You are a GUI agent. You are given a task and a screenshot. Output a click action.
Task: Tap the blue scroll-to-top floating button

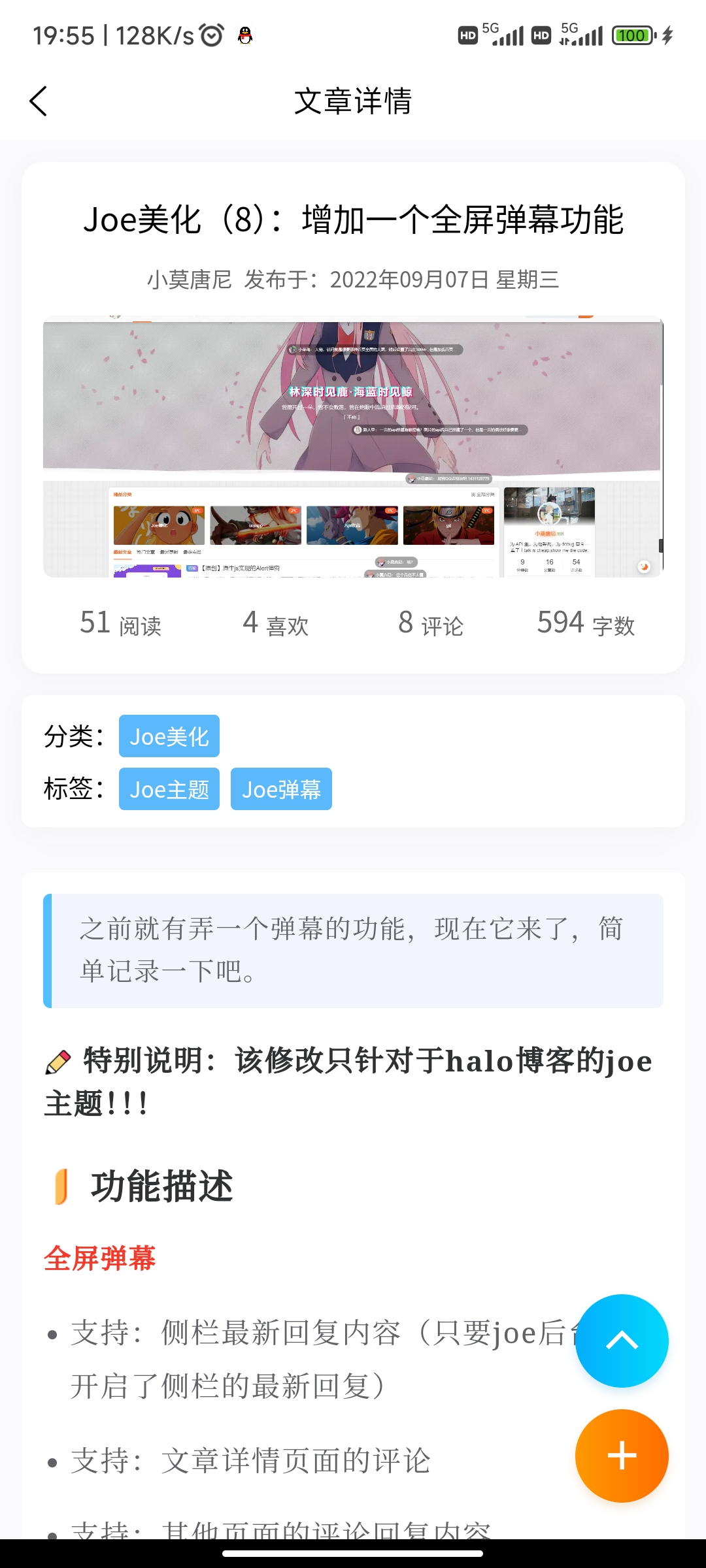pyautogui.click(x=622, y=1341)
